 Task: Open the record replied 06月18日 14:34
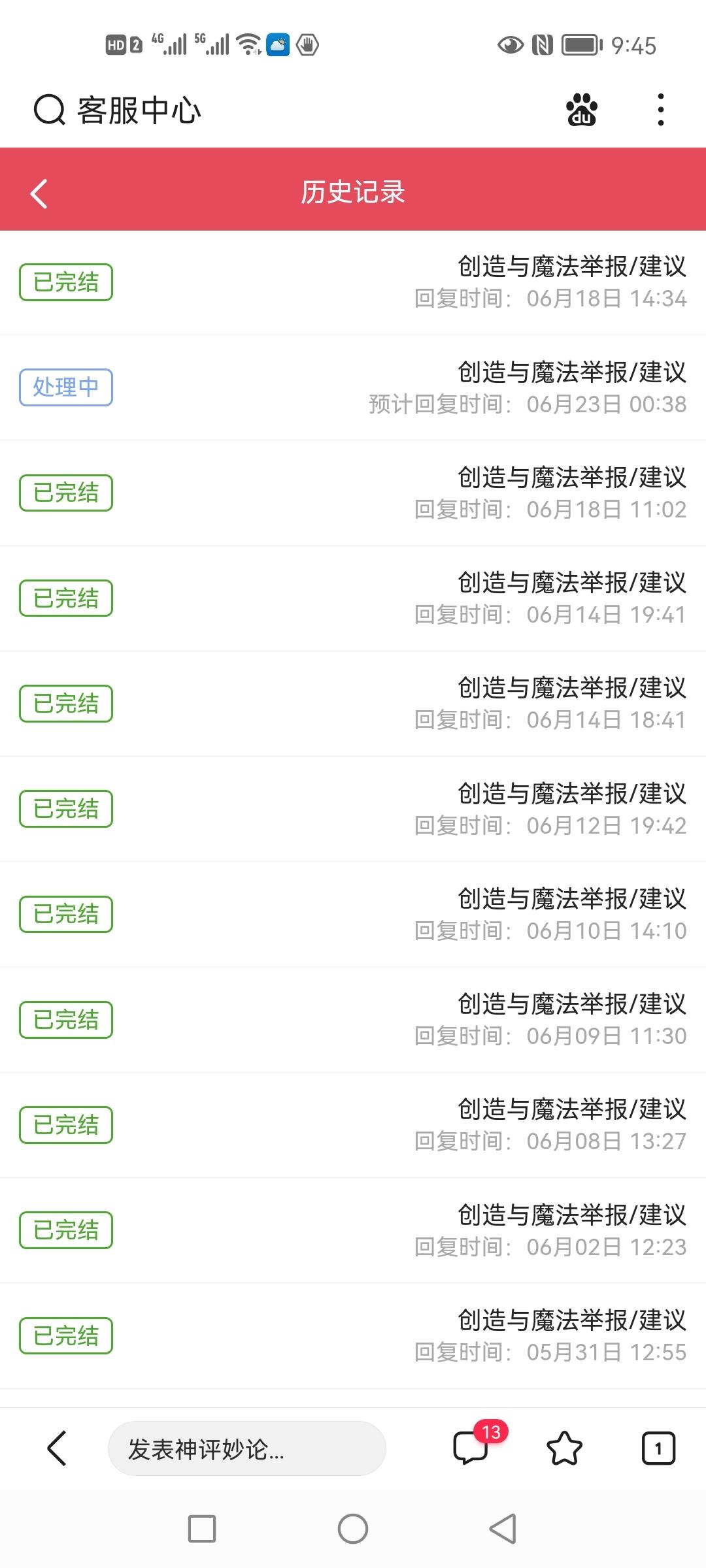click(x=353, y=282)
